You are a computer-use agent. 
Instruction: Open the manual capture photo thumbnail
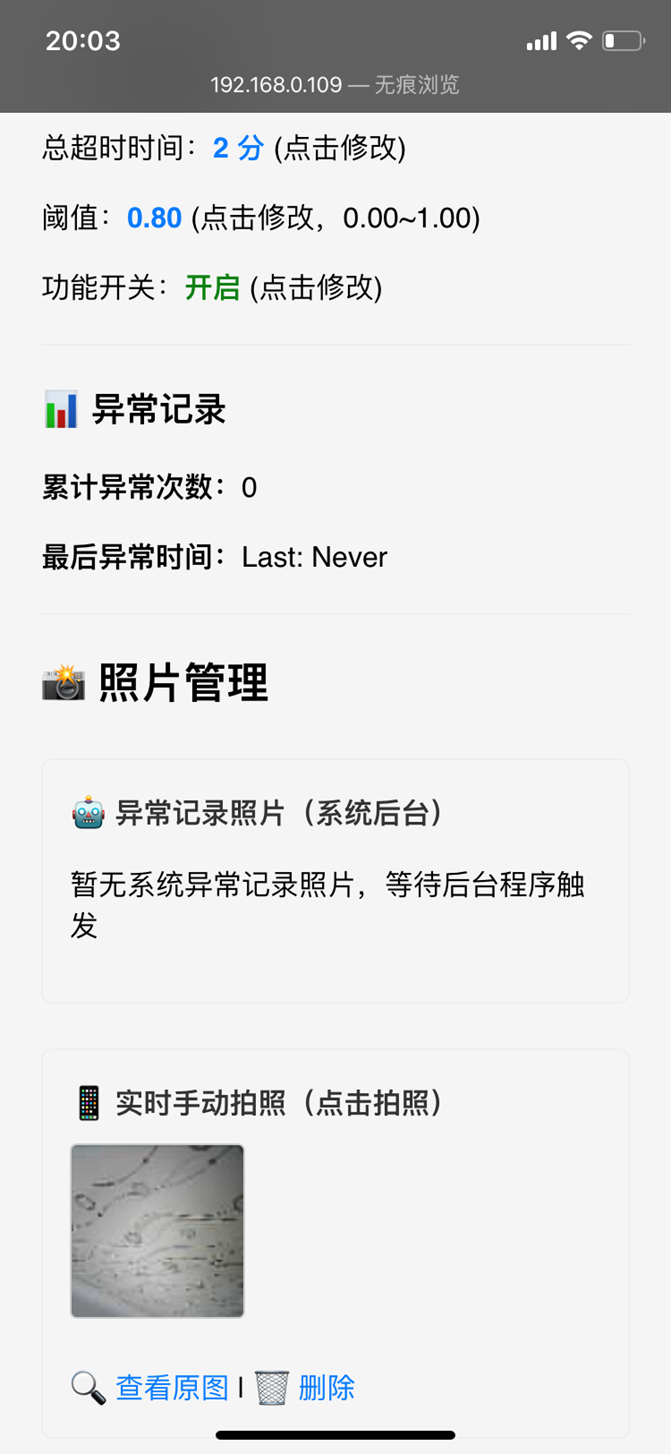coord(157,1231)
